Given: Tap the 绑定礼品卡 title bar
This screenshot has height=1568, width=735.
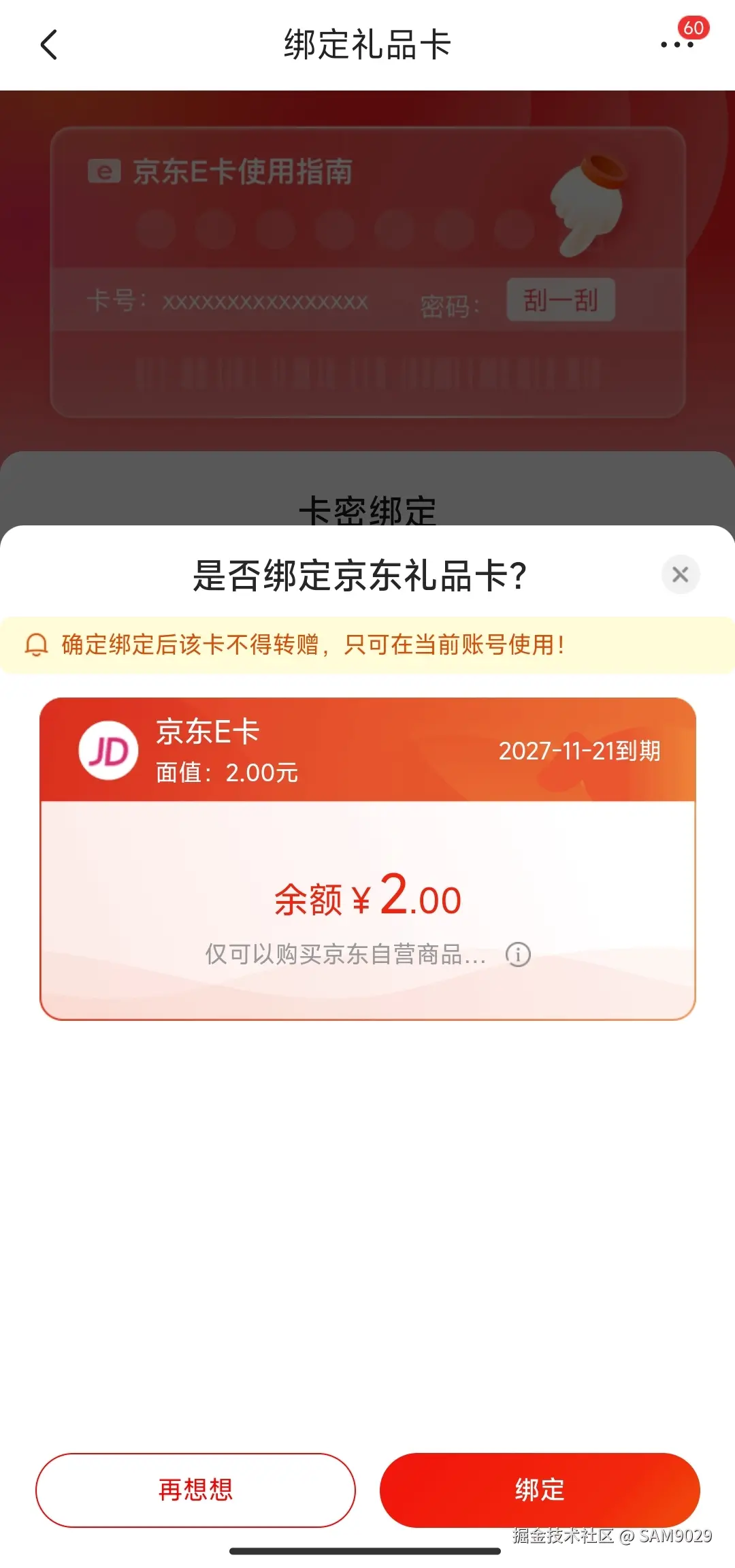Looking at the screenshot, I should 367,44.
